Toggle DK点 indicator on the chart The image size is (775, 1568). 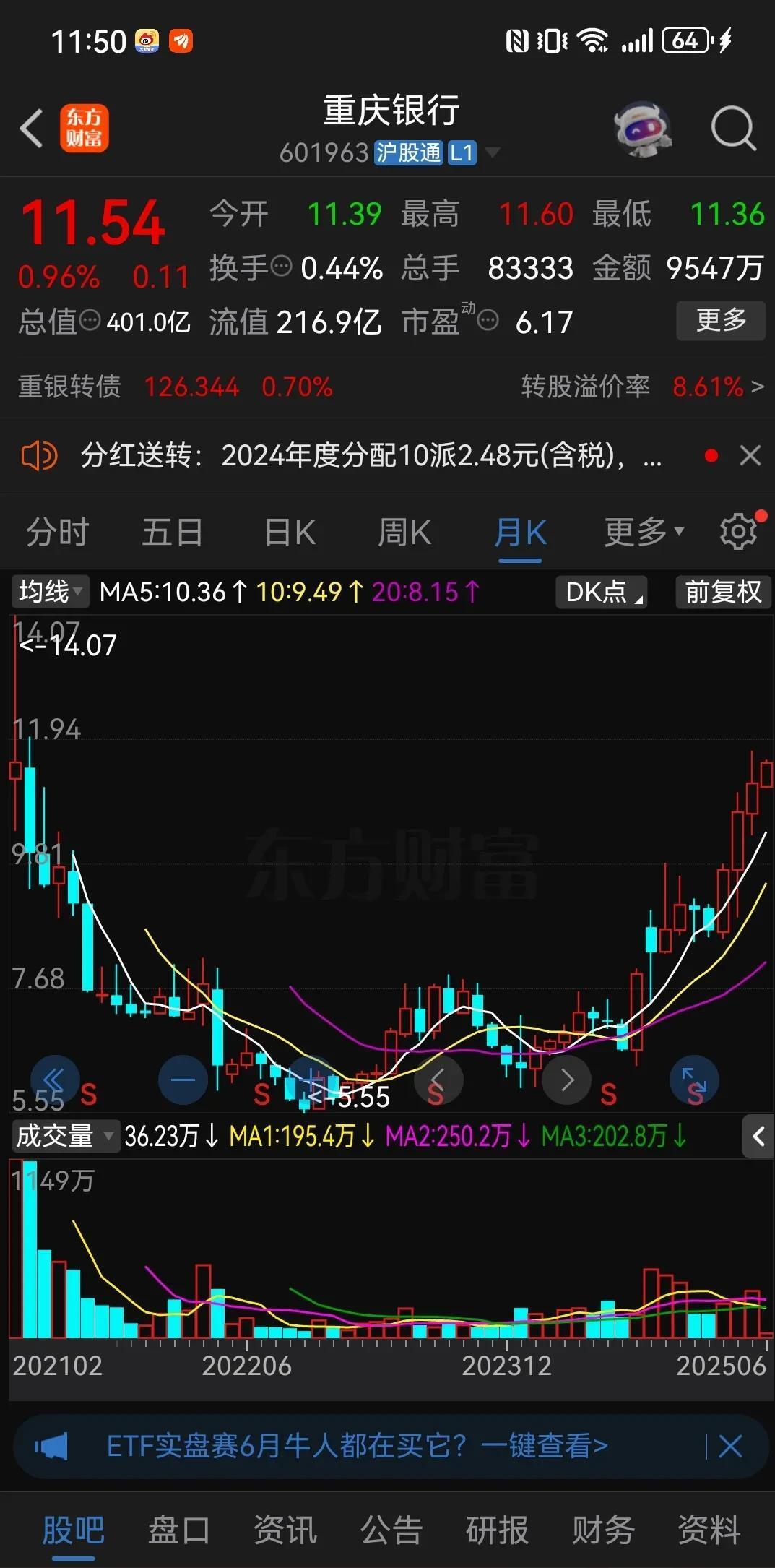[600, 591]
